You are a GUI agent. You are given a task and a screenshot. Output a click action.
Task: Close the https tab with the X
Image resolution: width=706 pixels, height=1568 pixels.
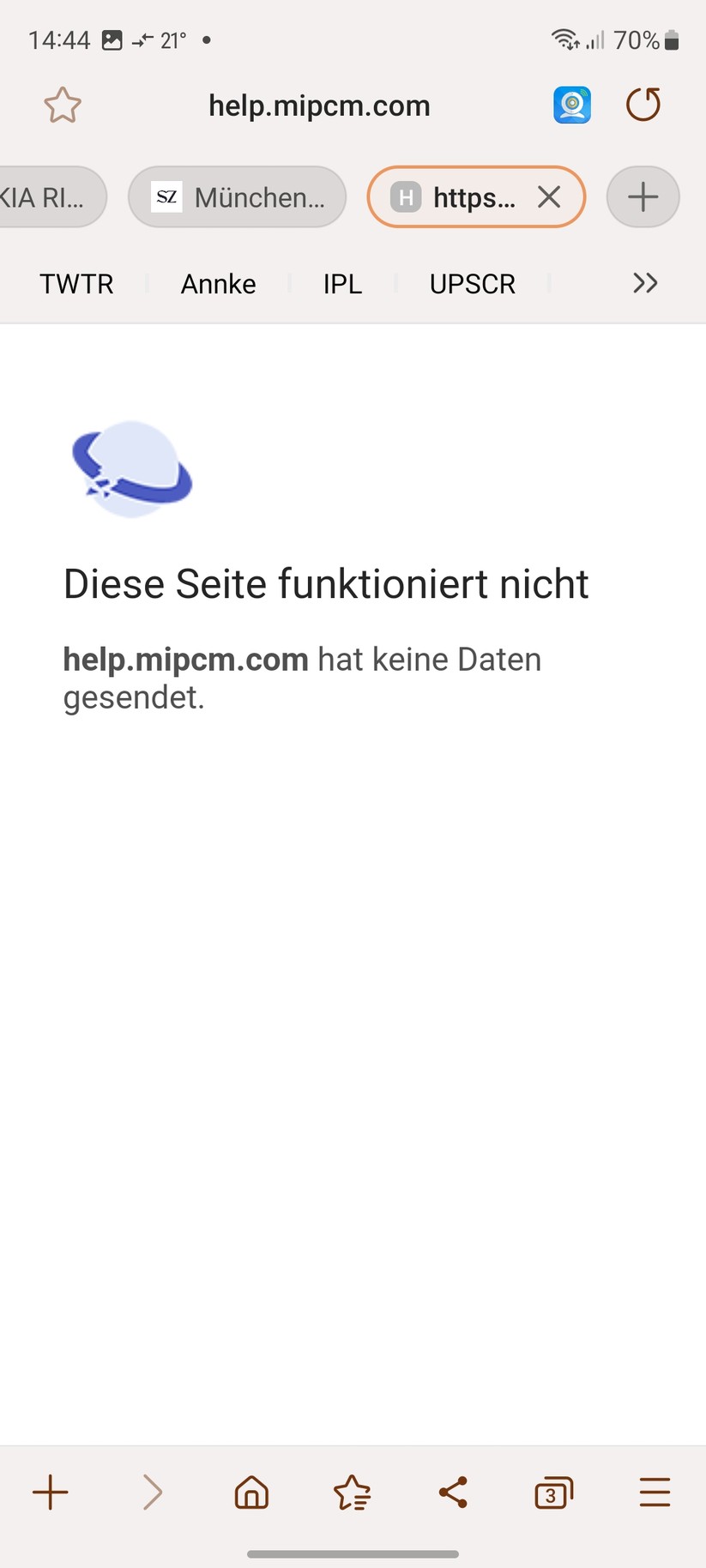pyautogui.click(x=548, y=196)
